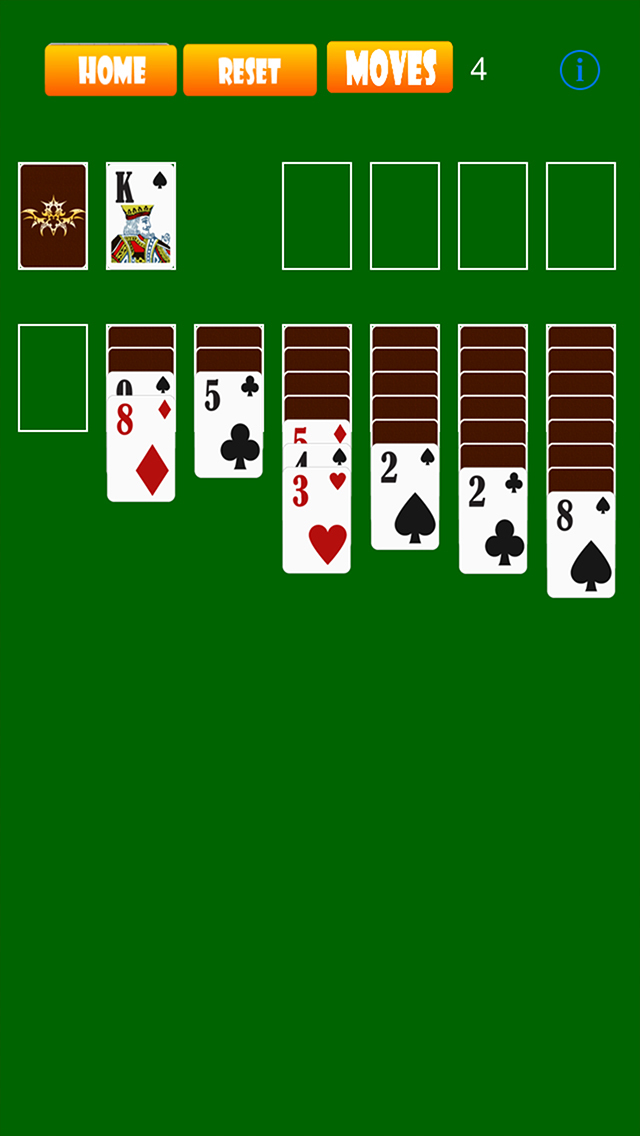The image size is (640, 1136).
Task: Draw a card from the stock deck
Action: click(x=53, y=216)
